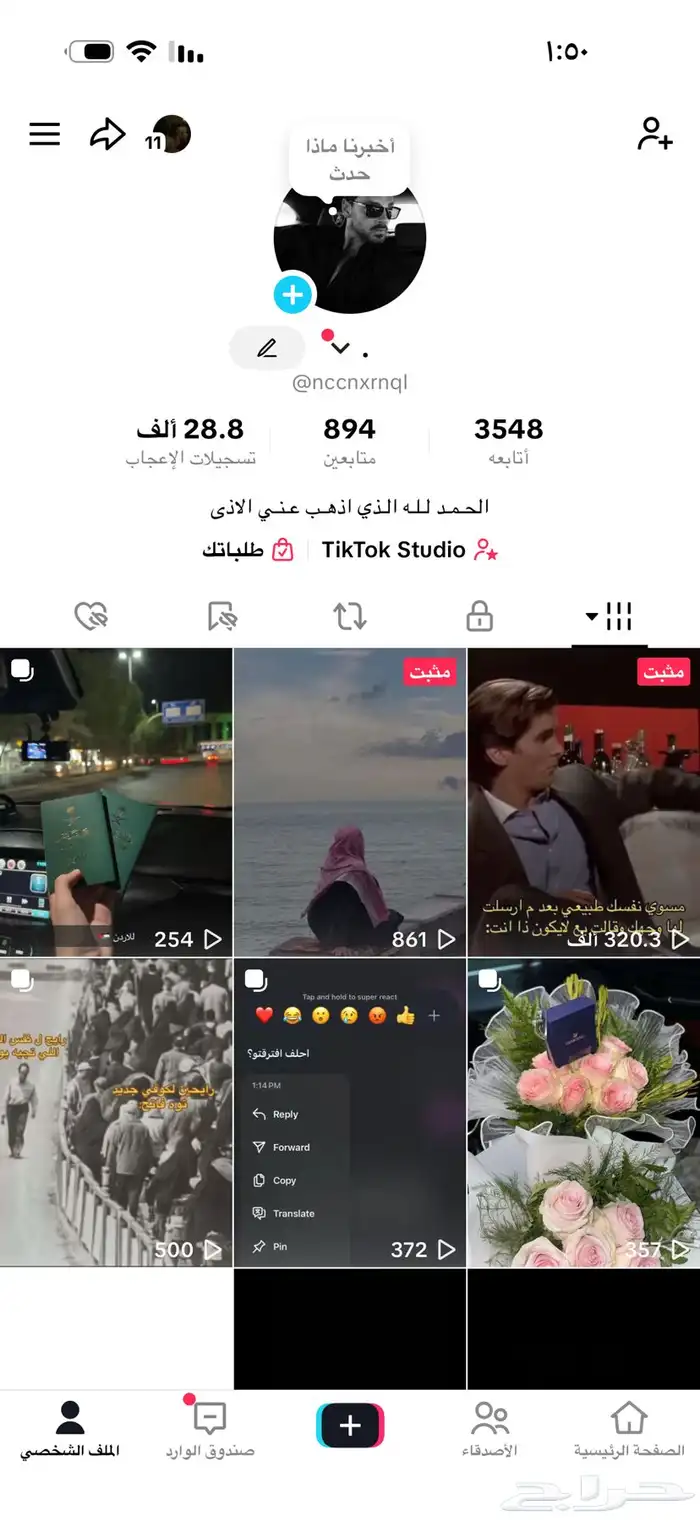Open the hamburger menu
The width and height of the screenshot is (700, 1522).
[x=45, y=134]
